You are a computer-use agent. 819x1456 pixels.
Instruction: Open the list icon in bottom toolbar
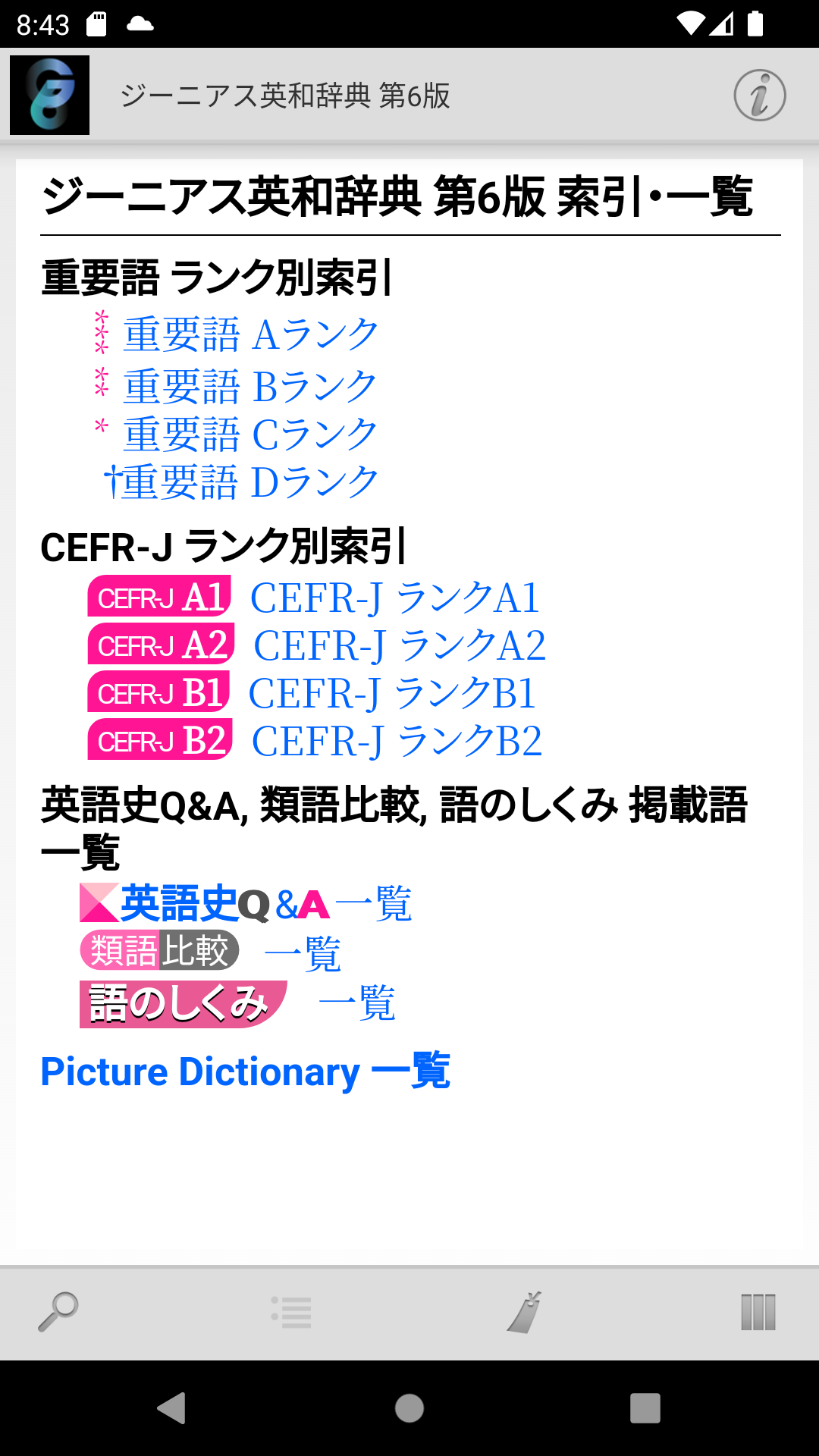[x=292, y=1312]
